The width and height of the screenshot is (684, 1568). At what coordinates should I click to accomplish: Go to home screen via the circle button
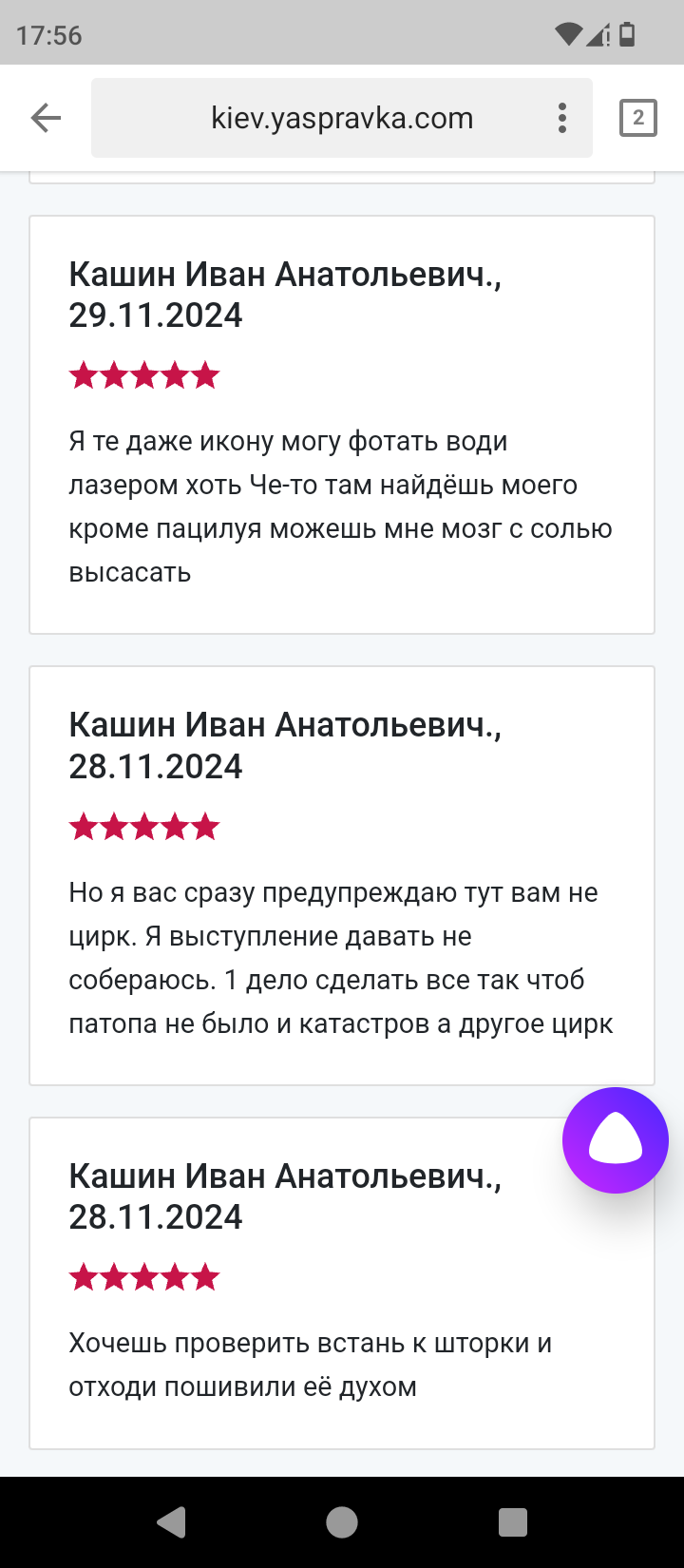pos(342,1522)
